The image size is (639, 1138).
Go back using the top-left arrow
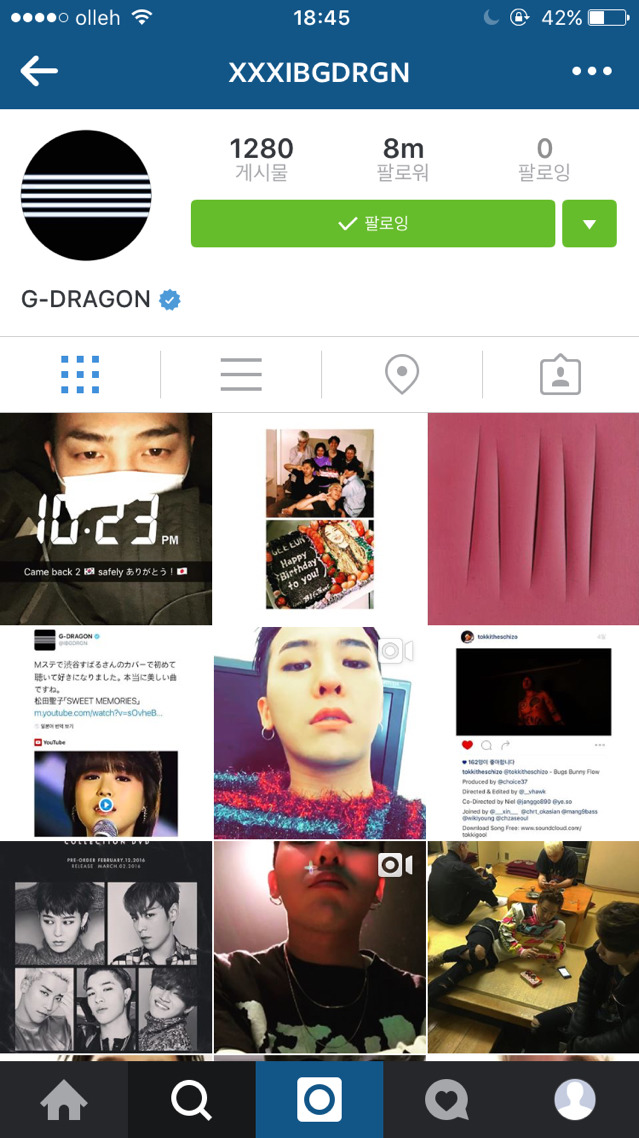pos(39,71)
